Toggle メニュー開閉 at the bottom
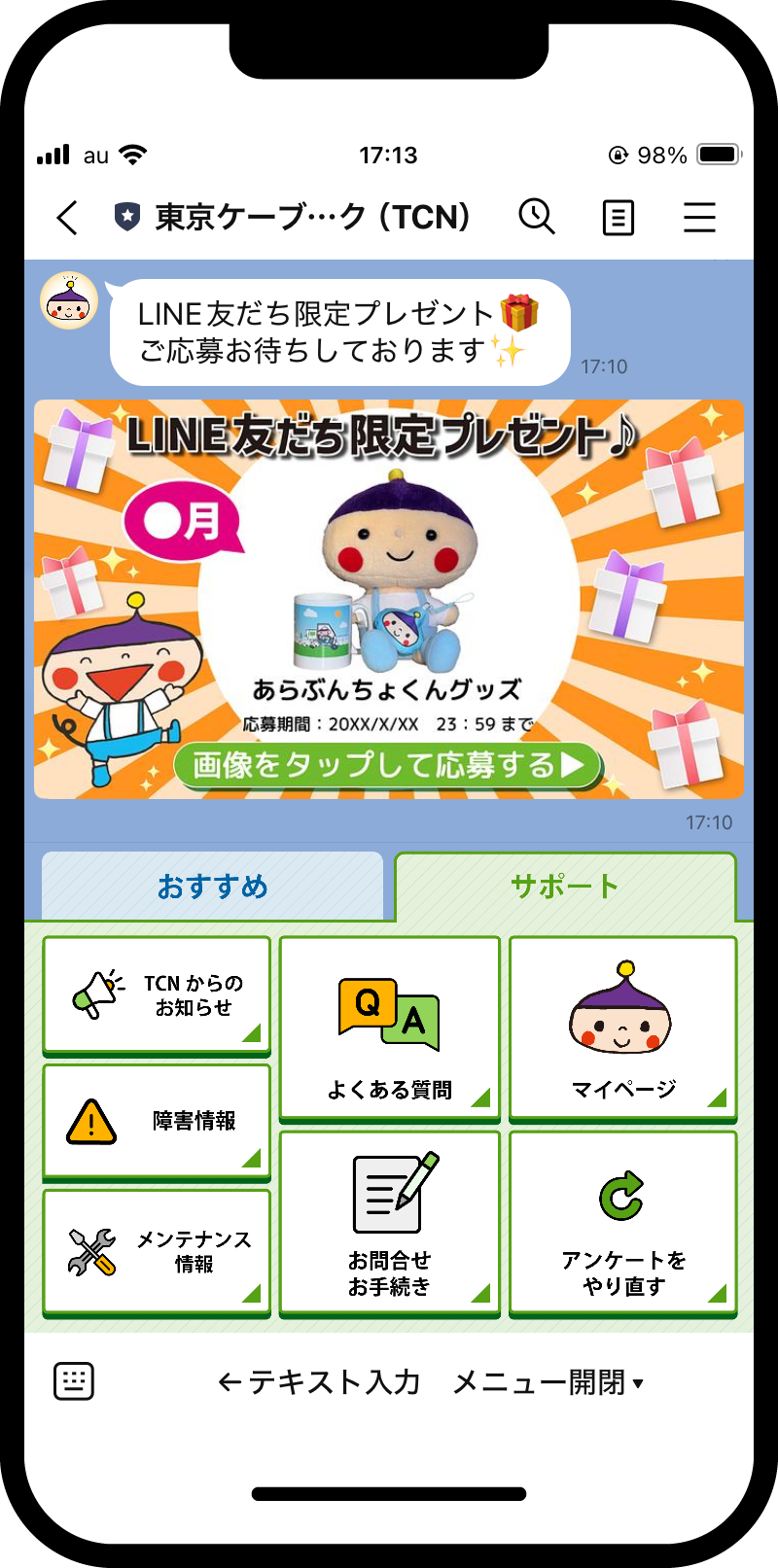Viewport: 778px width, 1568px height. click(x=548, y=1381)
